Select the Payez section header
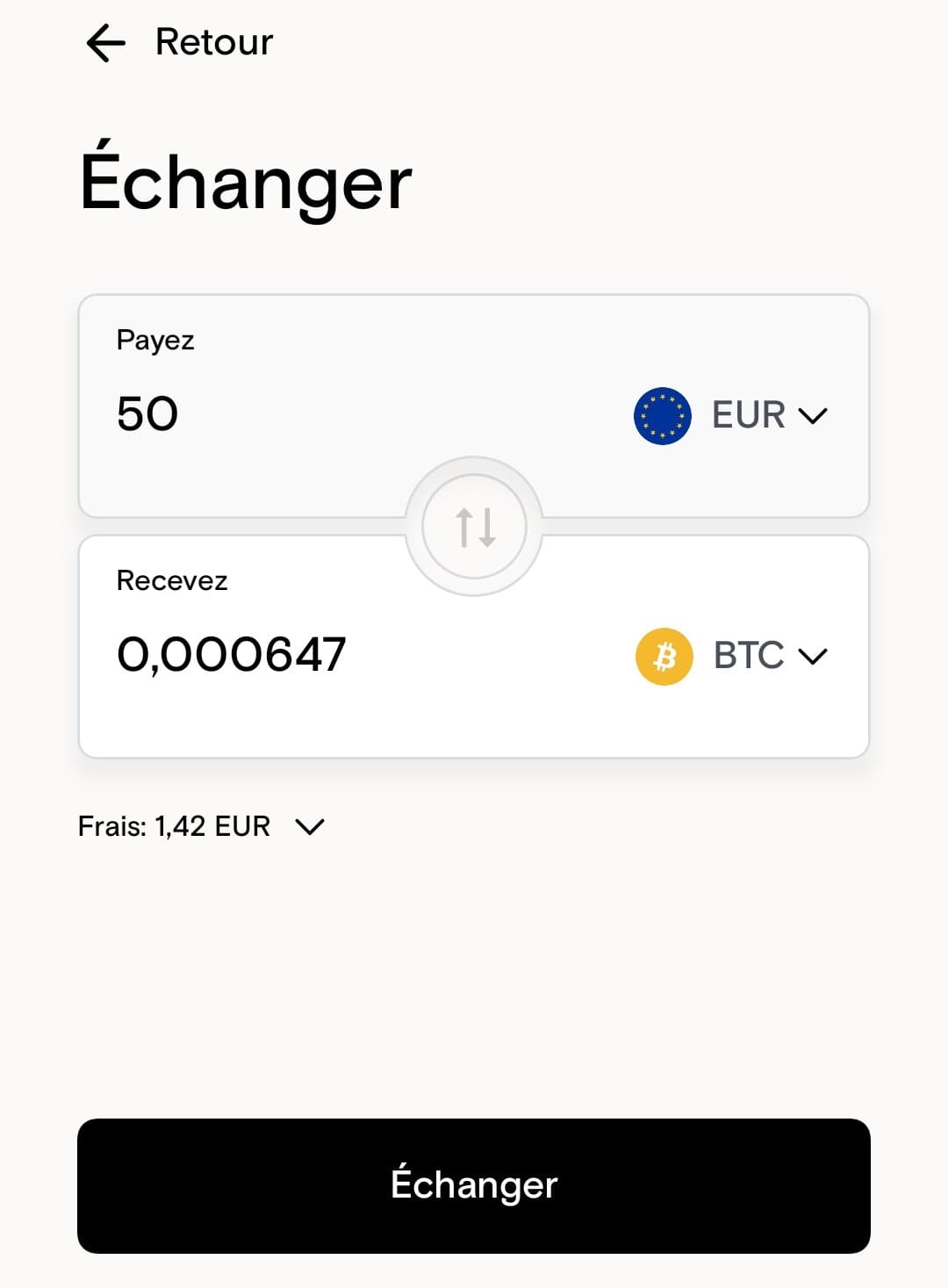Viewport: 948px width, 1288px height. (x=155, y=341)
